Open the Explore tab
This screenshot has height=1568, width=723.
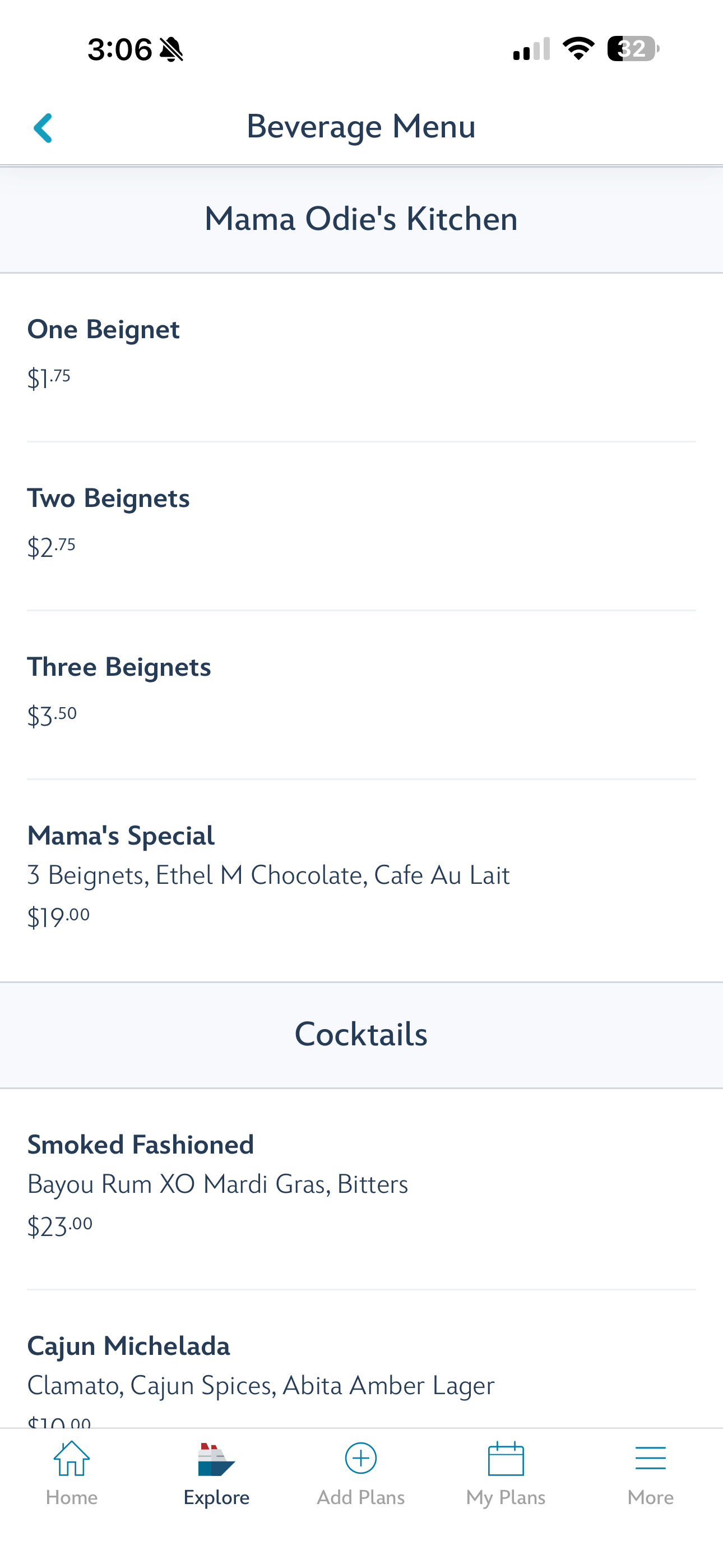point(216,1472)
